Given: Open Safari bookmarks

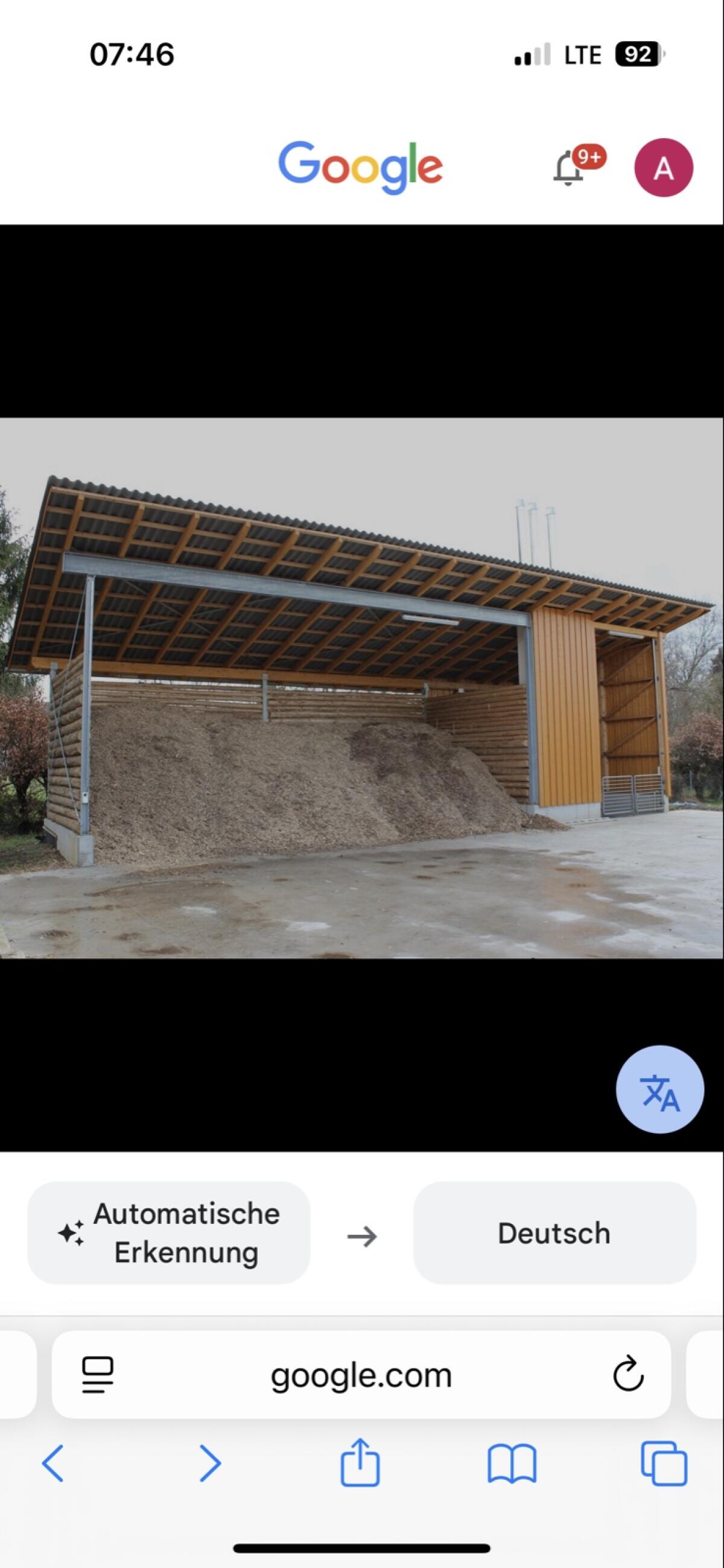Looking at the screenshot, I should pos(512,1464).
